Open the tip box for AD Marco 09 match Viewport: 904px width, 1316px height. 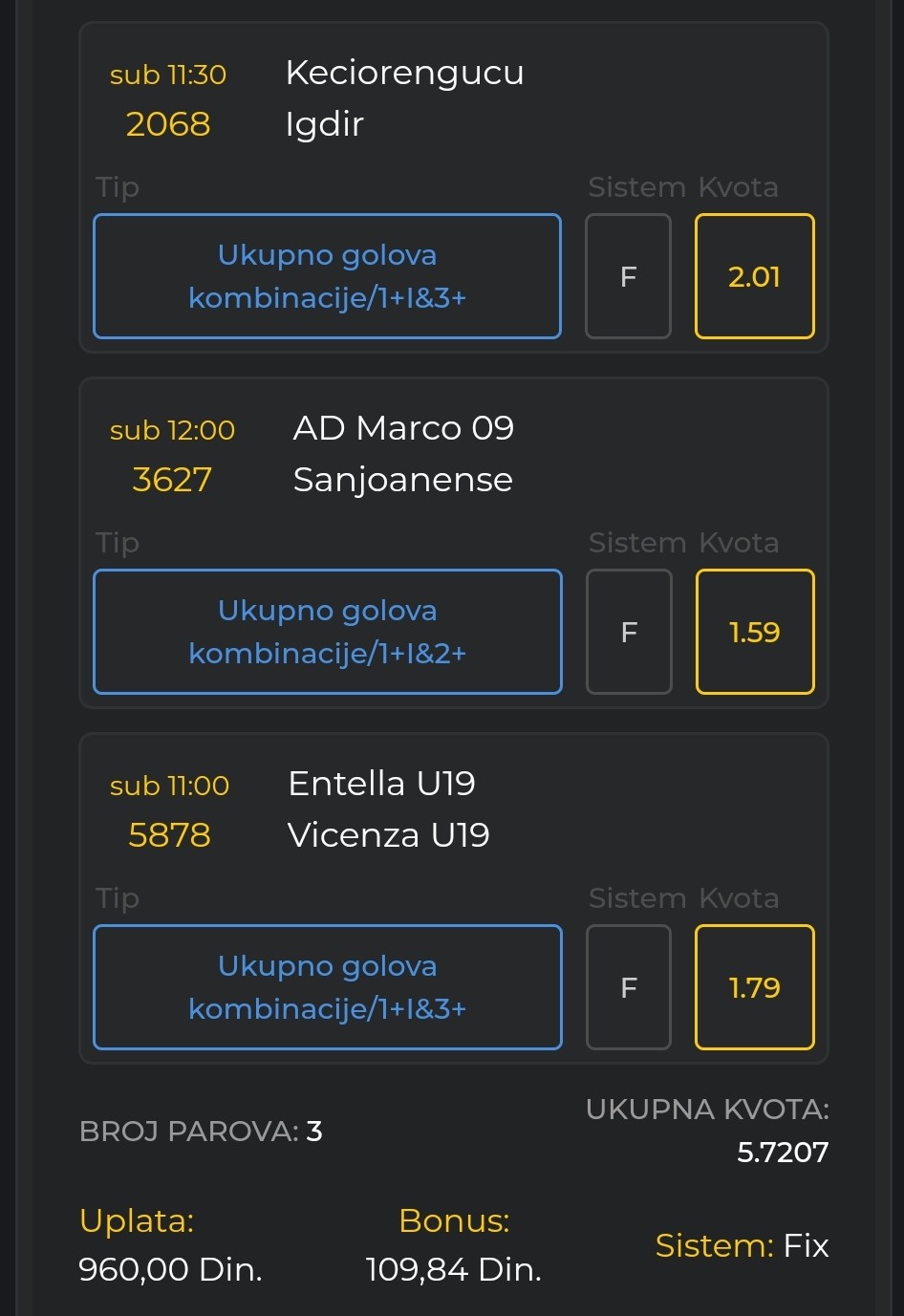[x=327, y=632]
